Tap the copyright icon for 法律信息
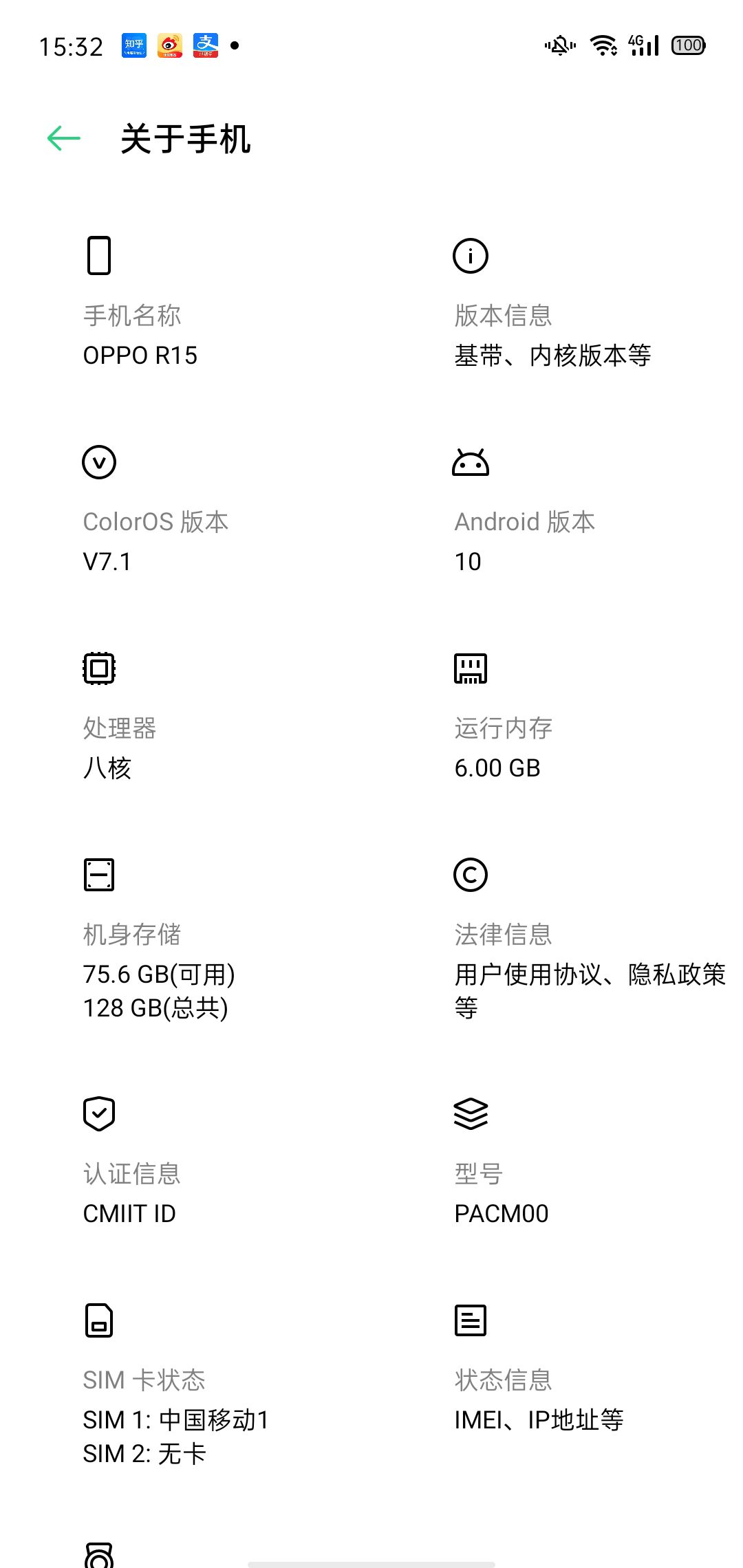 point(471,875)
